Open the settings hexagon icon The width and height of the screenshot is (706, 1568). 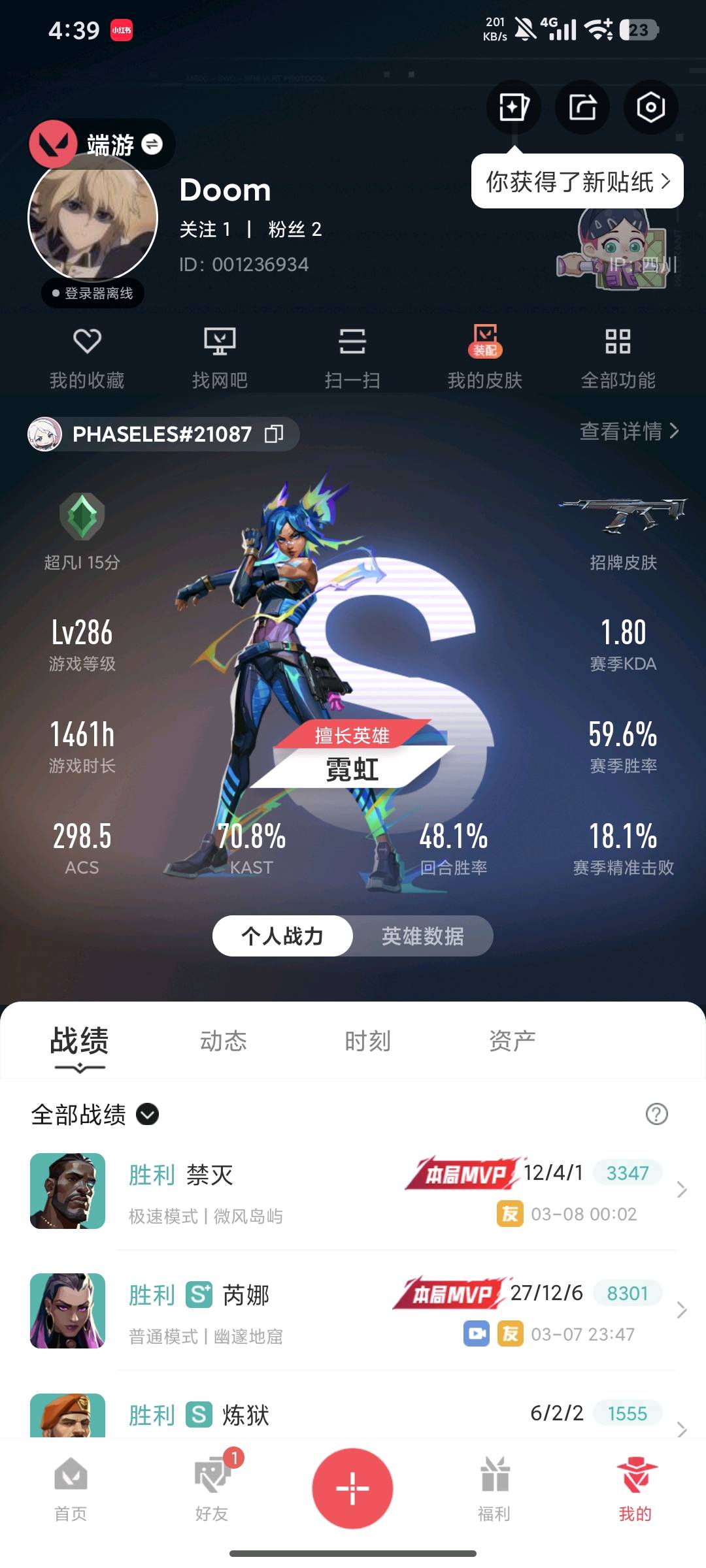click(x=650, y=107)
